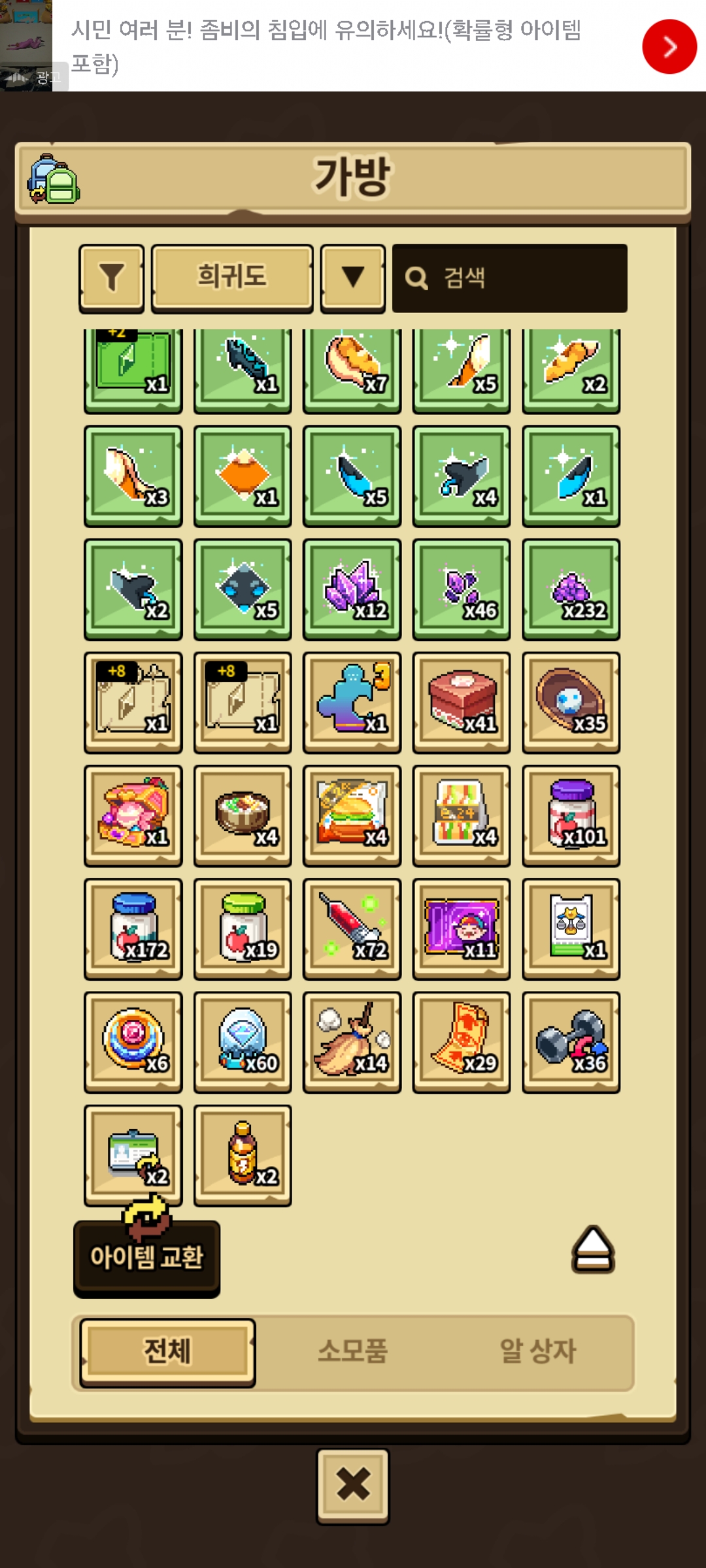
Task: Tap the eject-style up arrow icon
Action: [x=593, y=1249]
